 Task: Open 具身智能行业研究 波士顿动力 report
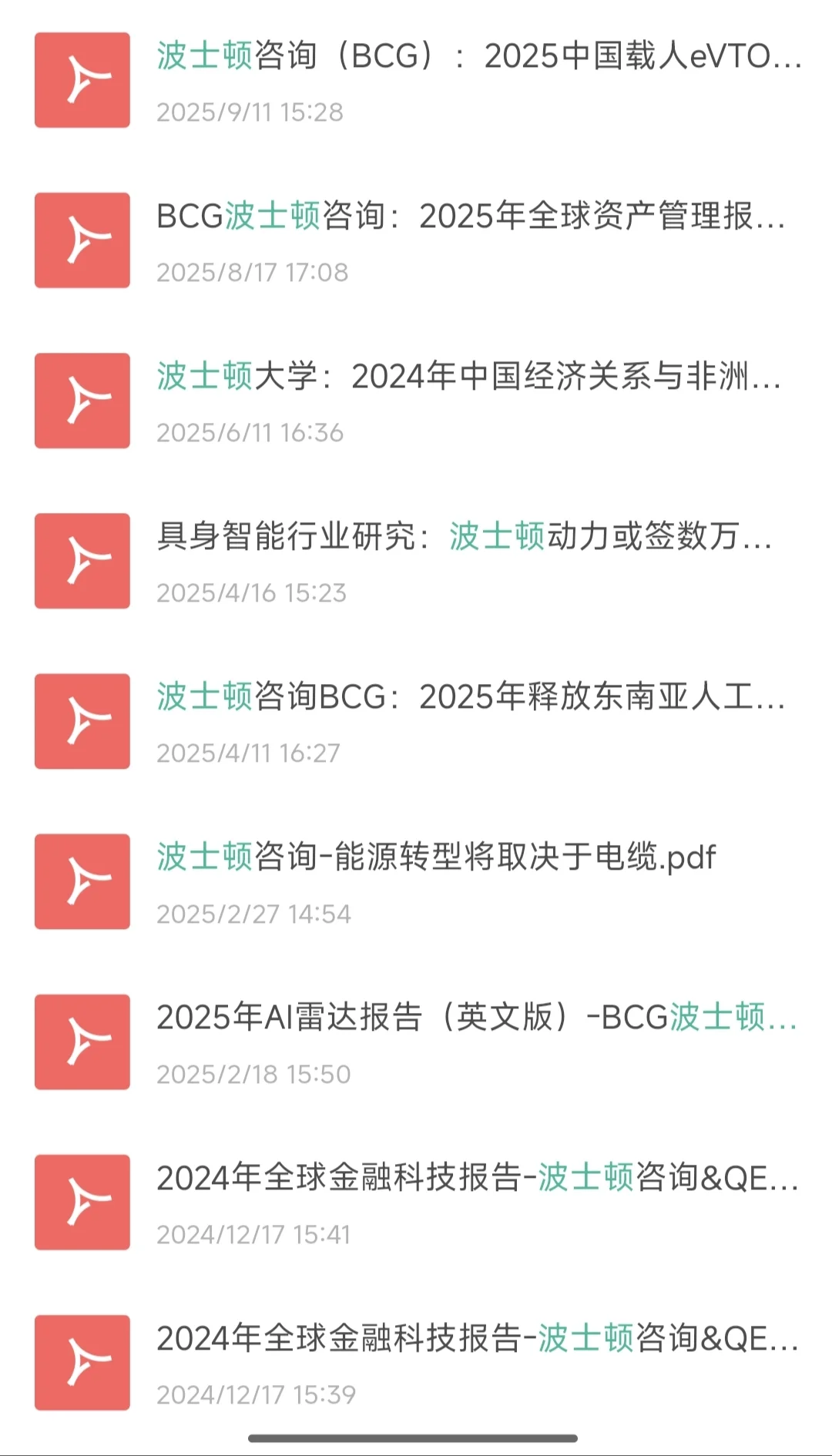pos(464,538)
